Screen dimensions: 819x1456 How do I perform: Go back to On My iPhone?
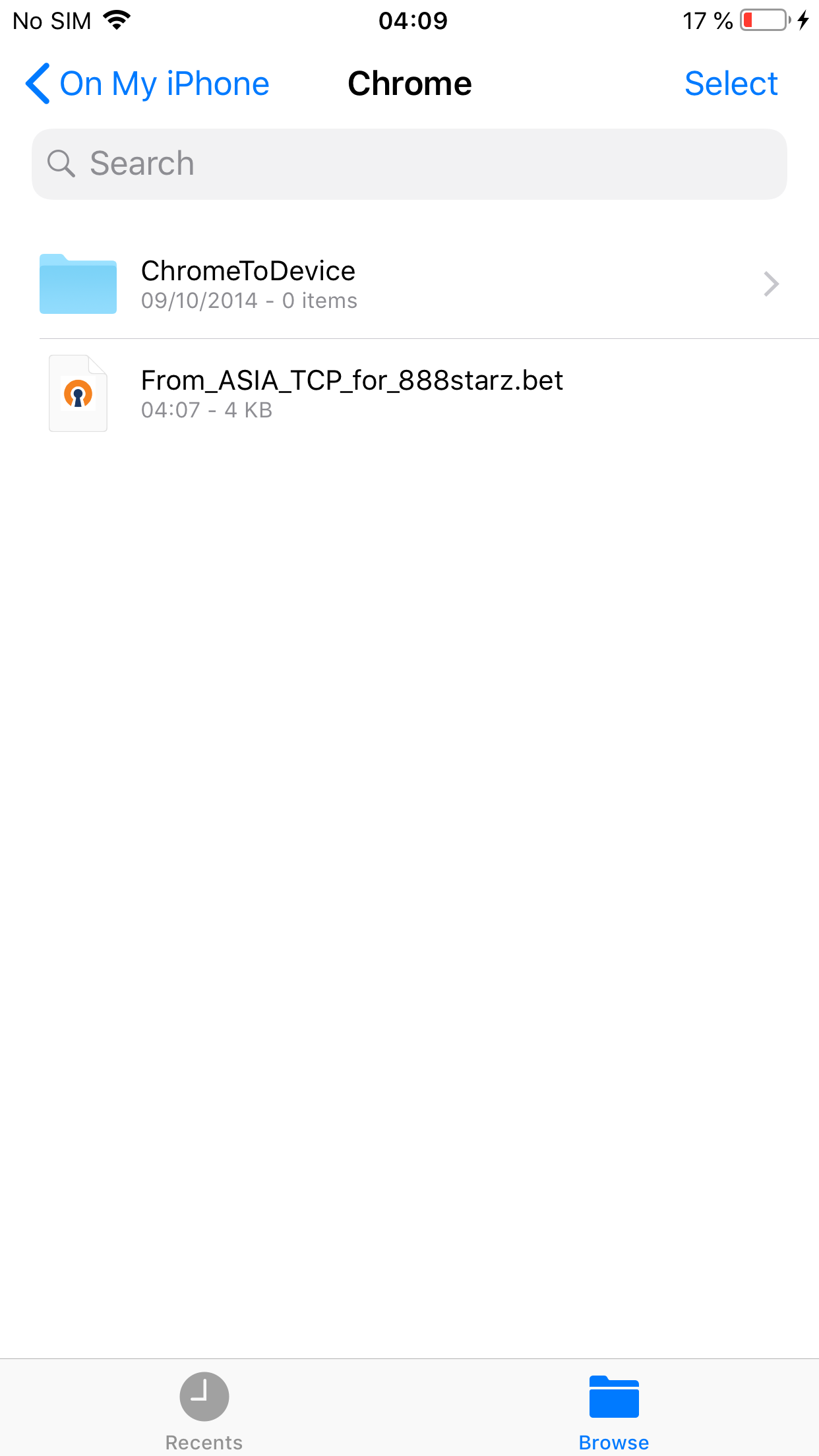point(148,84)
